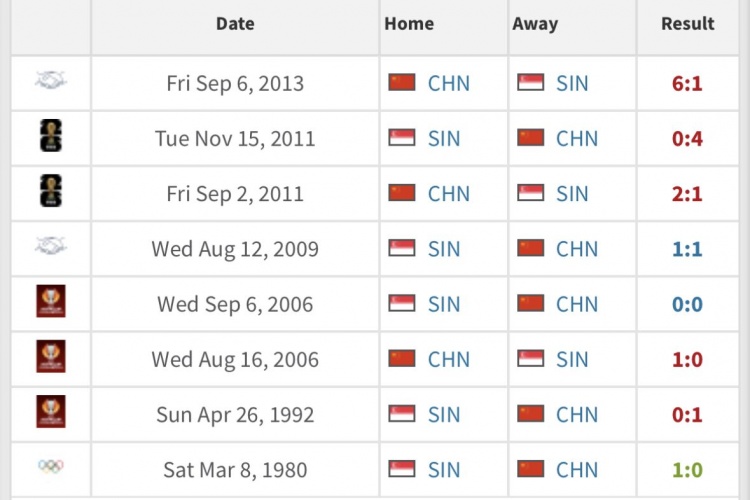750x500 pixels.
Task: Open the 2:1 result from Sep 2, 2011
Action: tap(687, 194)
